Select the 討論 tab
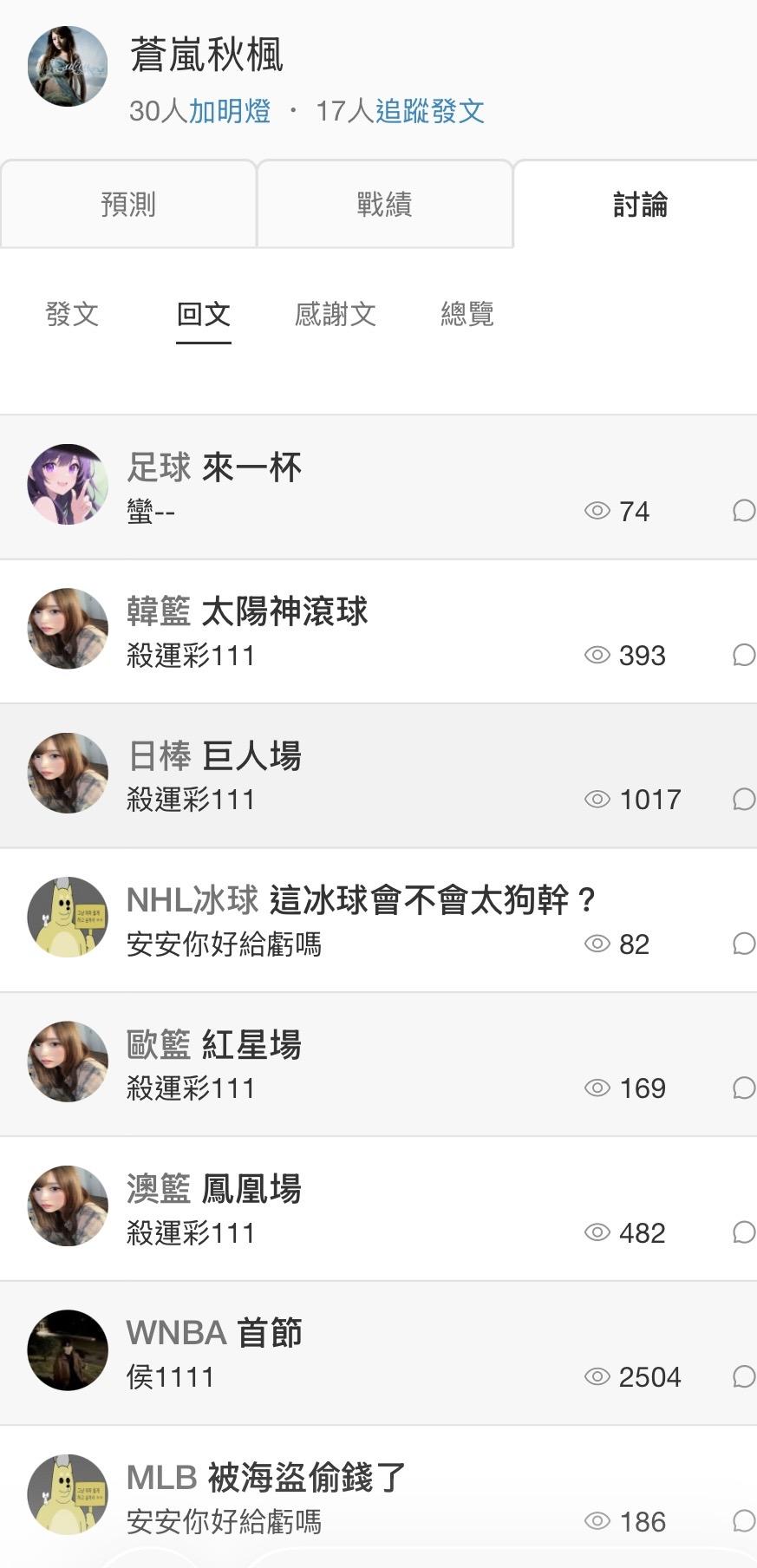Image resolution: width=757 pixels, height=1568 pixels. click(x=640, y=204)
